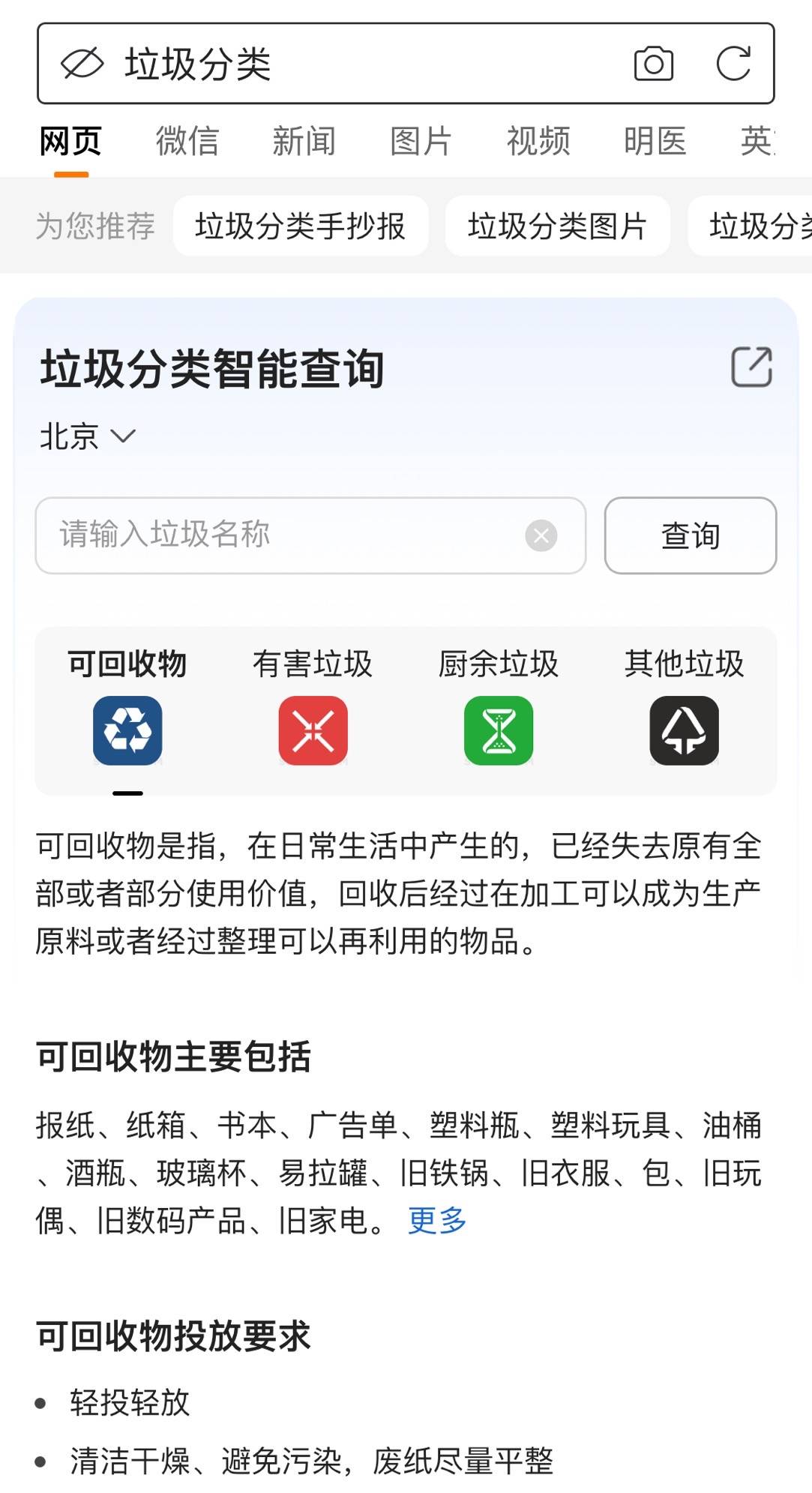Switch to the 厨余垃圾 category
The width and height of the screenshot is (812, 1493).
499,712
